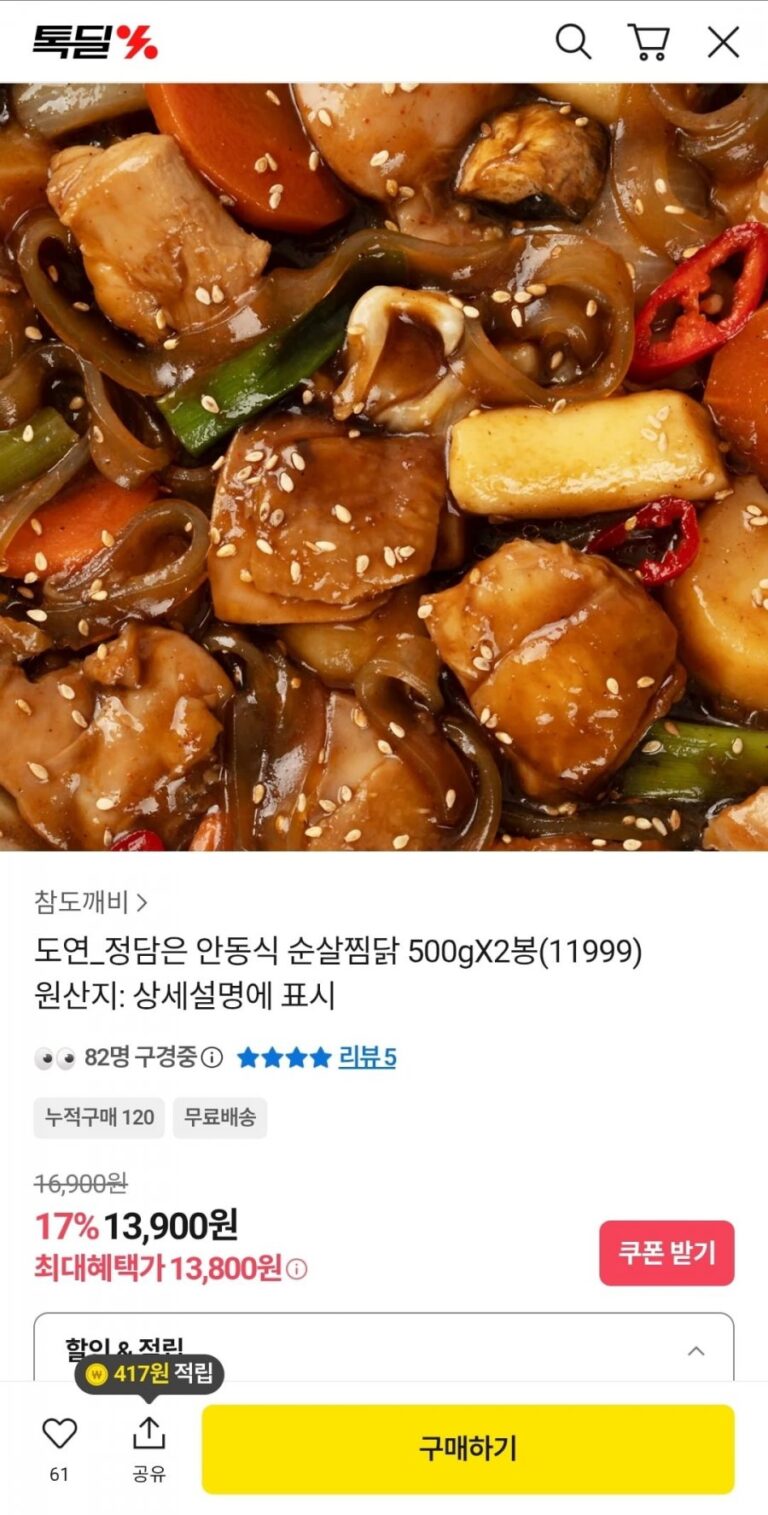Screen dimensions: 768x1515
Task: Show info about 최대혜택가 price
Action: click(297, 1270)
